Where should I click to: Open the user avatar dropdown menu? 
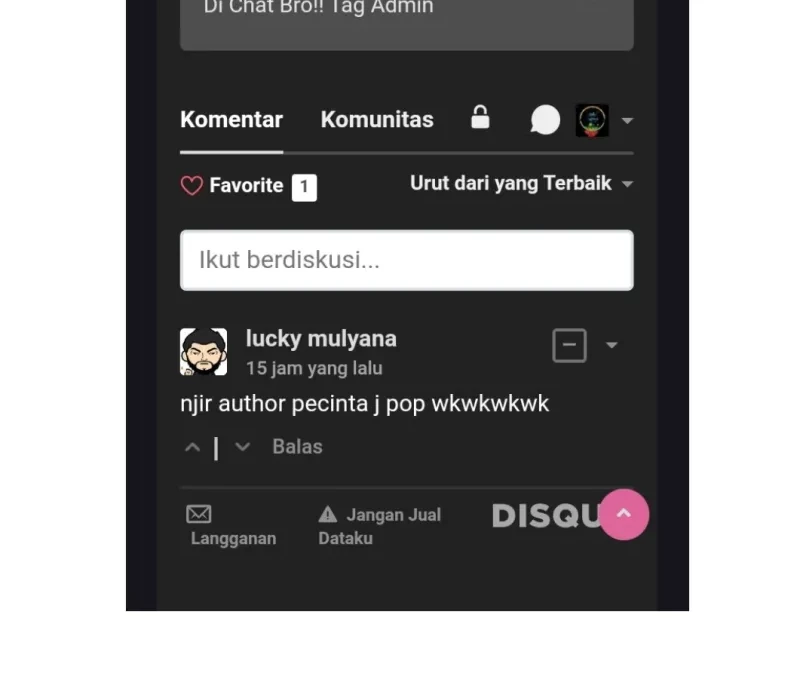pos(605,121)
